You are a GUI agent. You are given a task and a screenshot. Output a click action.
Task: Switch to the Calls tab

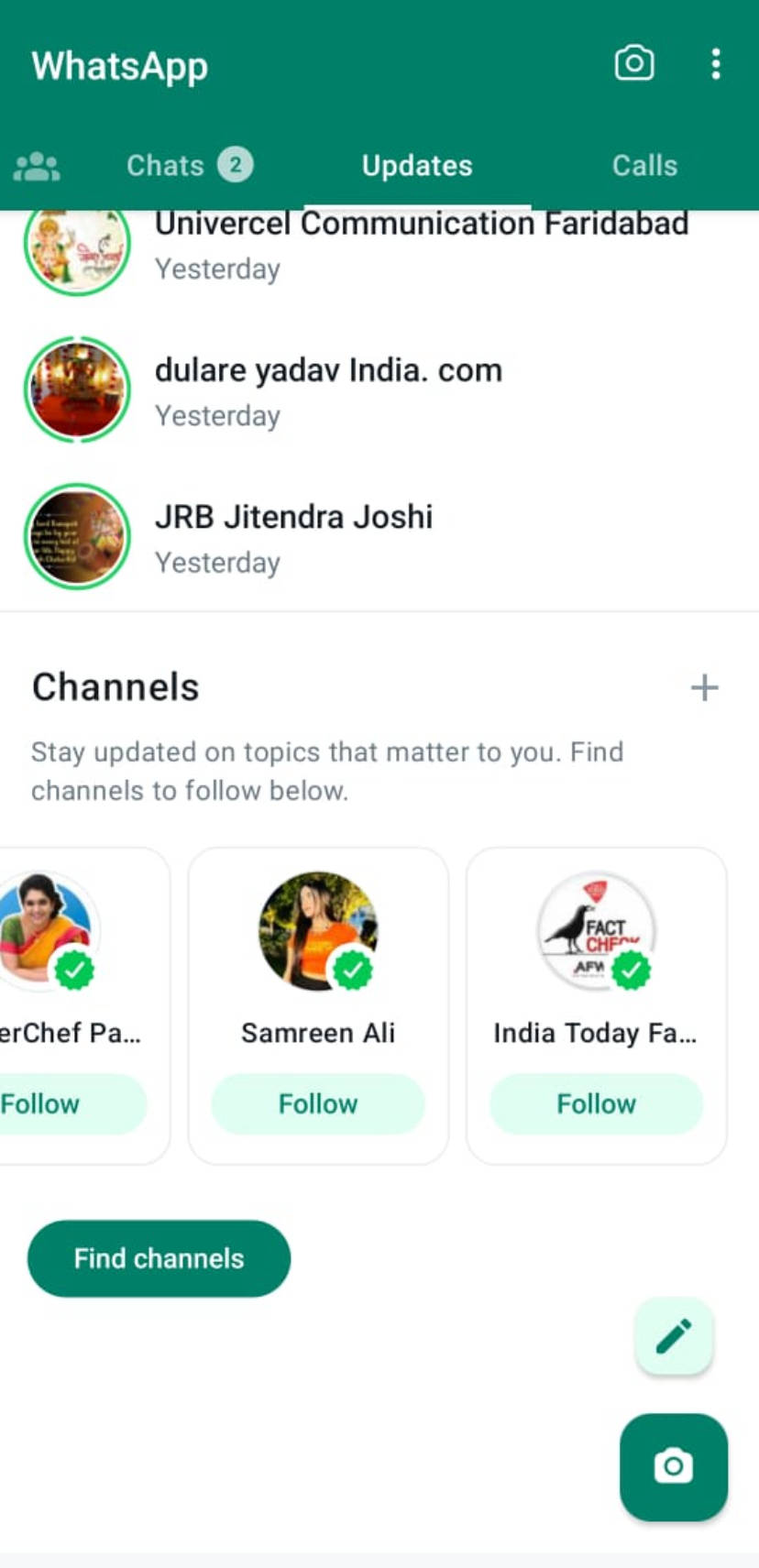(644, 166)
